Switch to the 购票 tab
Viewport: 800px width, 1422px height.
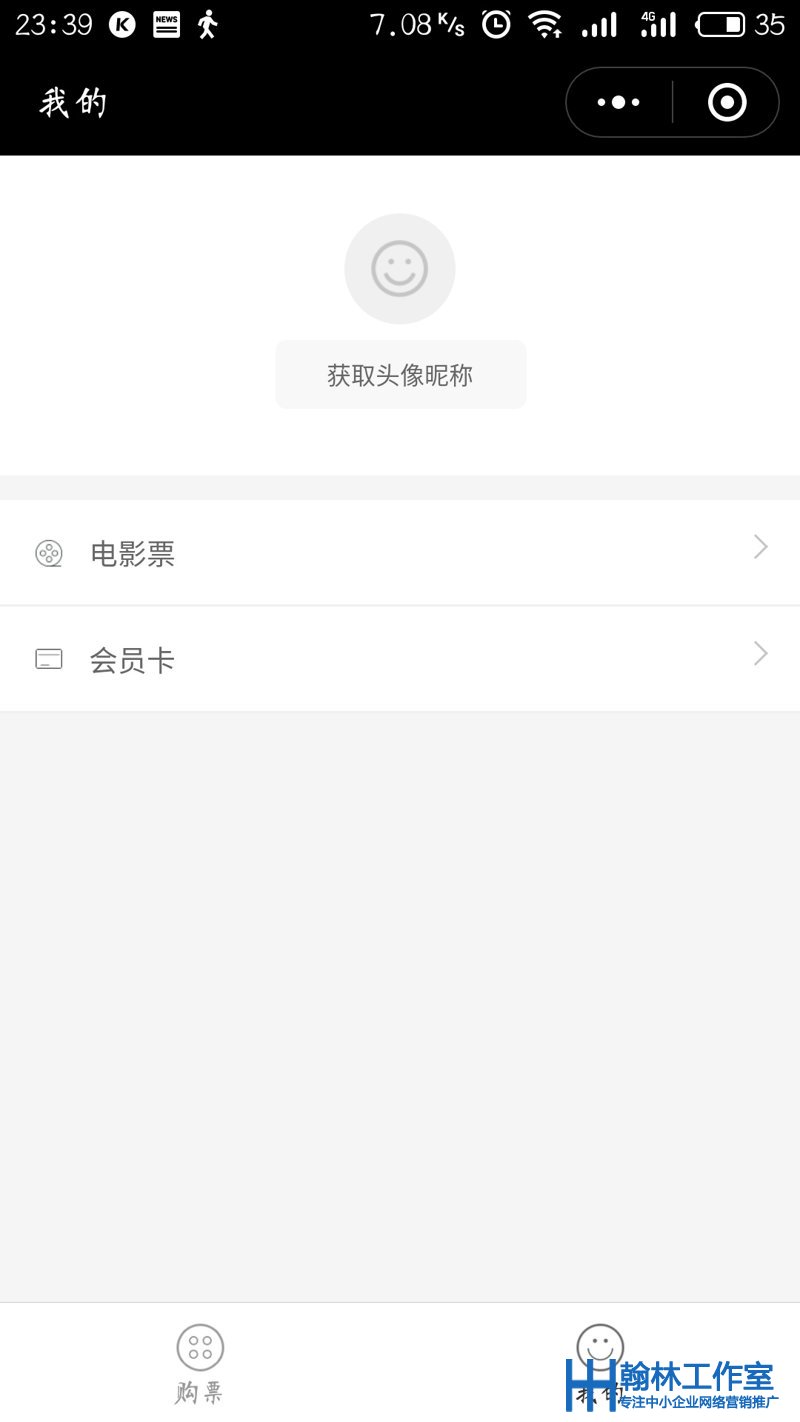200,1363
